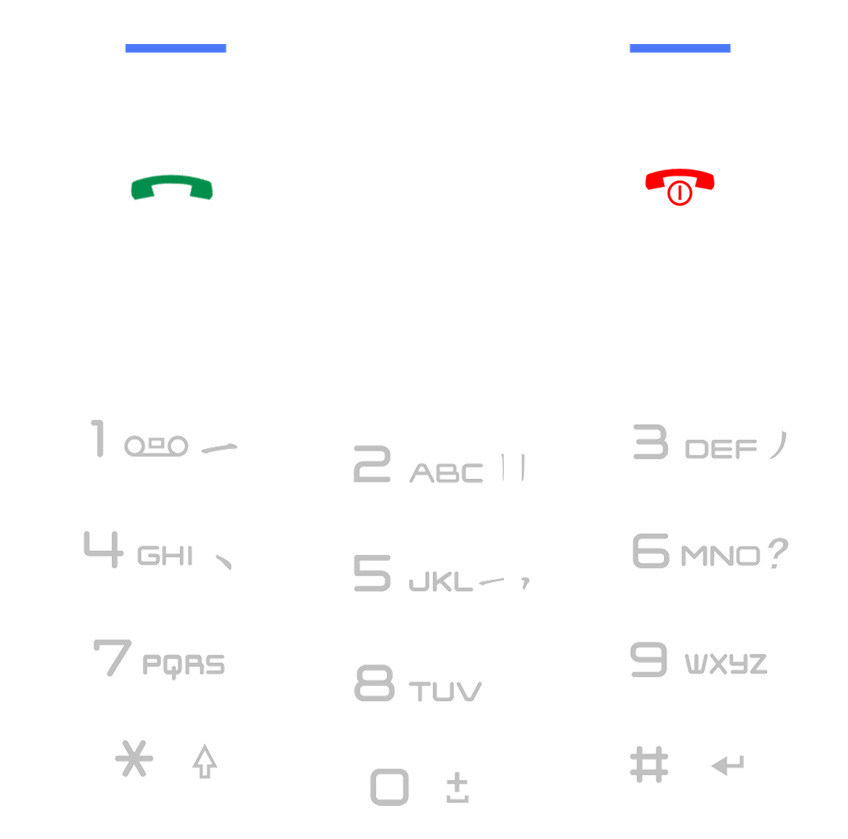This screenshot has width=848, height=839.
Task: Enter digit 9 WXYZ key
Action: point(698,660)
